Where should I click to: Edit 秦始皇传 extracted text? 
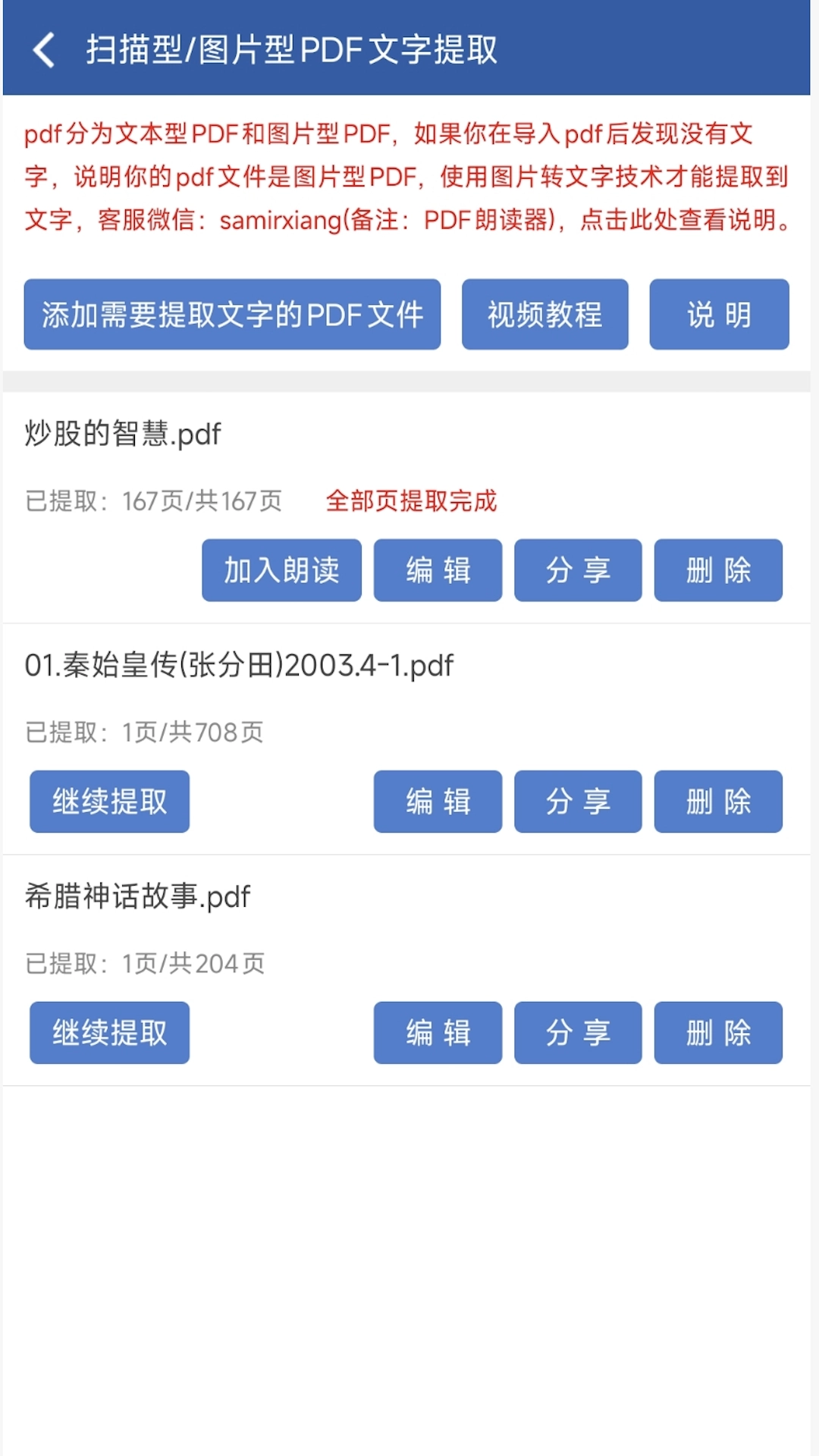coord(437,802)
